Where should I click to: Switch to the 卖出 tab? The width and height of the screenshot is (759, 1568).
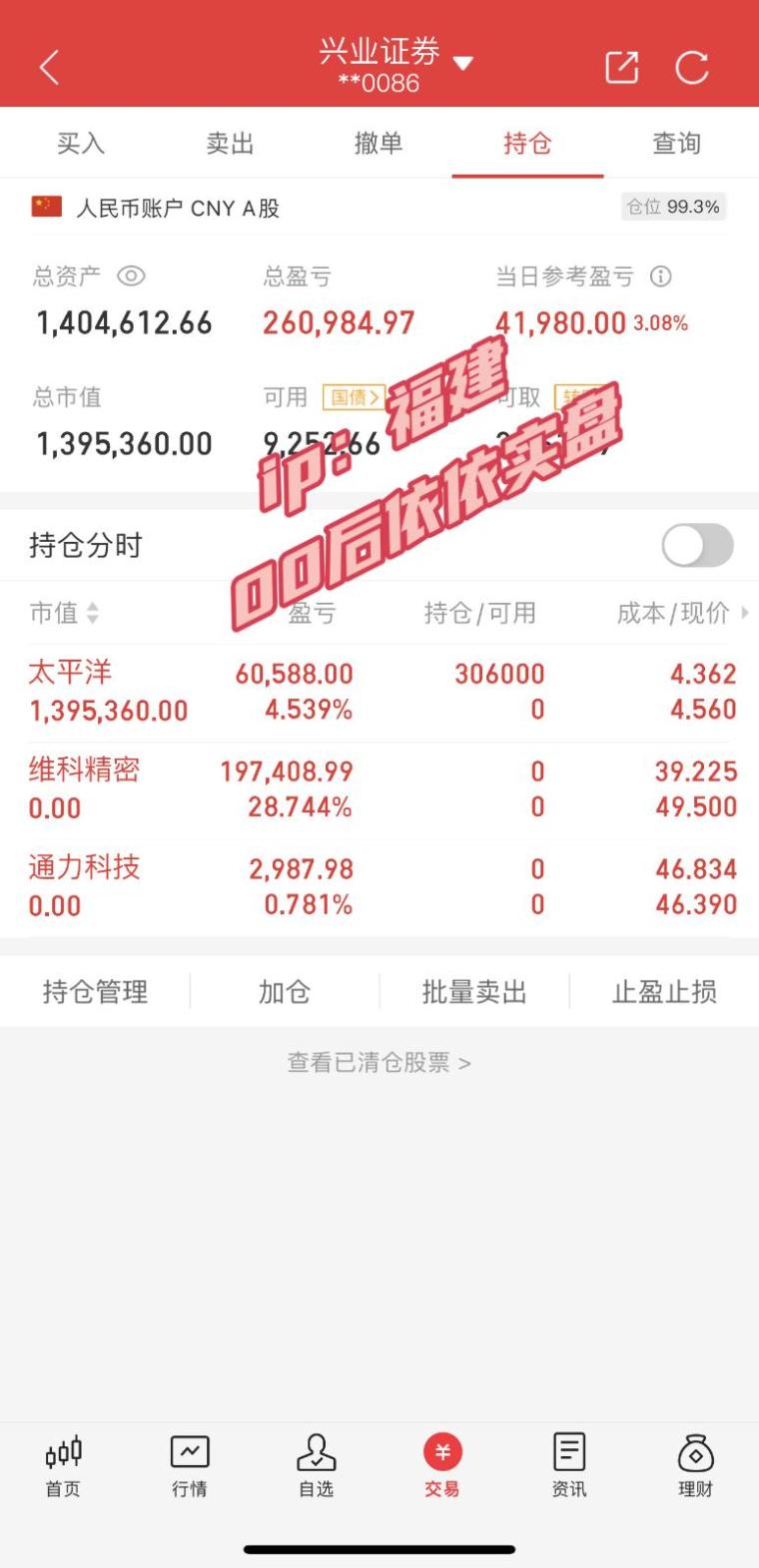(230, 144)
